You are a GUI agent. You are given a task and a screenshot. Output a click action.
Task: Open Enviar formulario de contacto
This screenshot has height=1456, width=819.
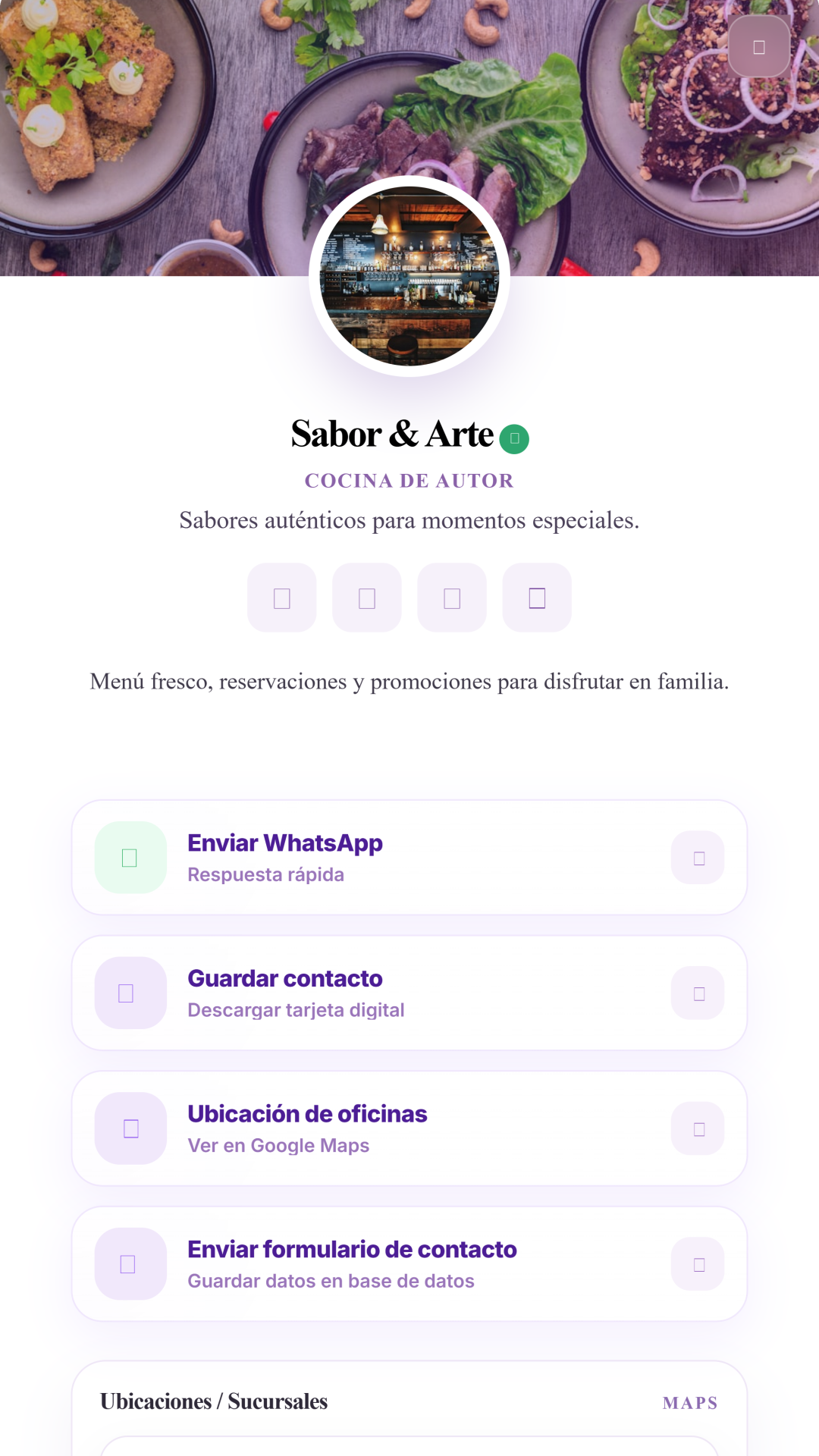tap(409, 1264)
